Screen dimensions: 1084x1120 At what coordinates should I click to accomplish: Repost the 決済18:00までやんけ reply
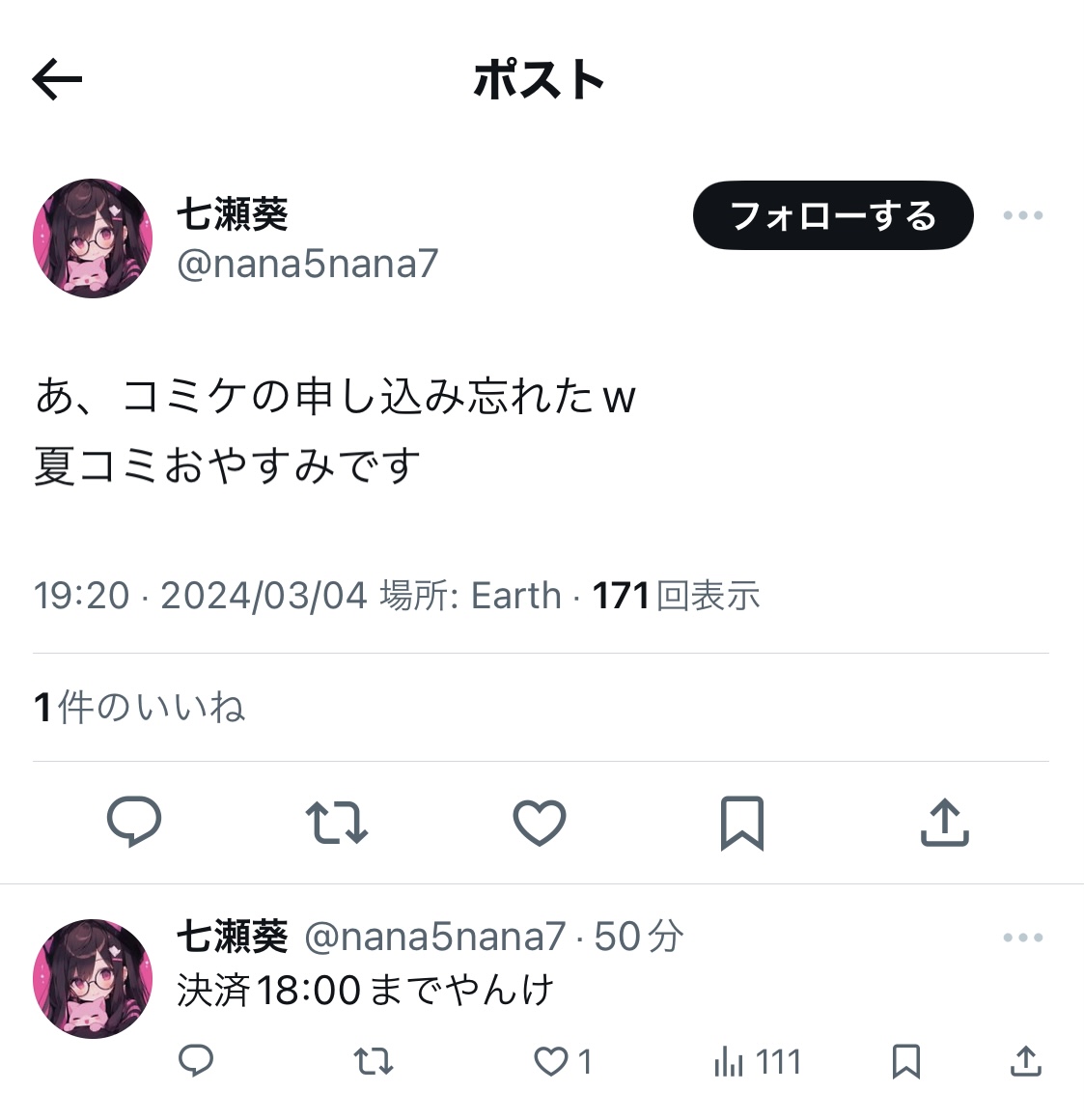[x=373, y=1062]
